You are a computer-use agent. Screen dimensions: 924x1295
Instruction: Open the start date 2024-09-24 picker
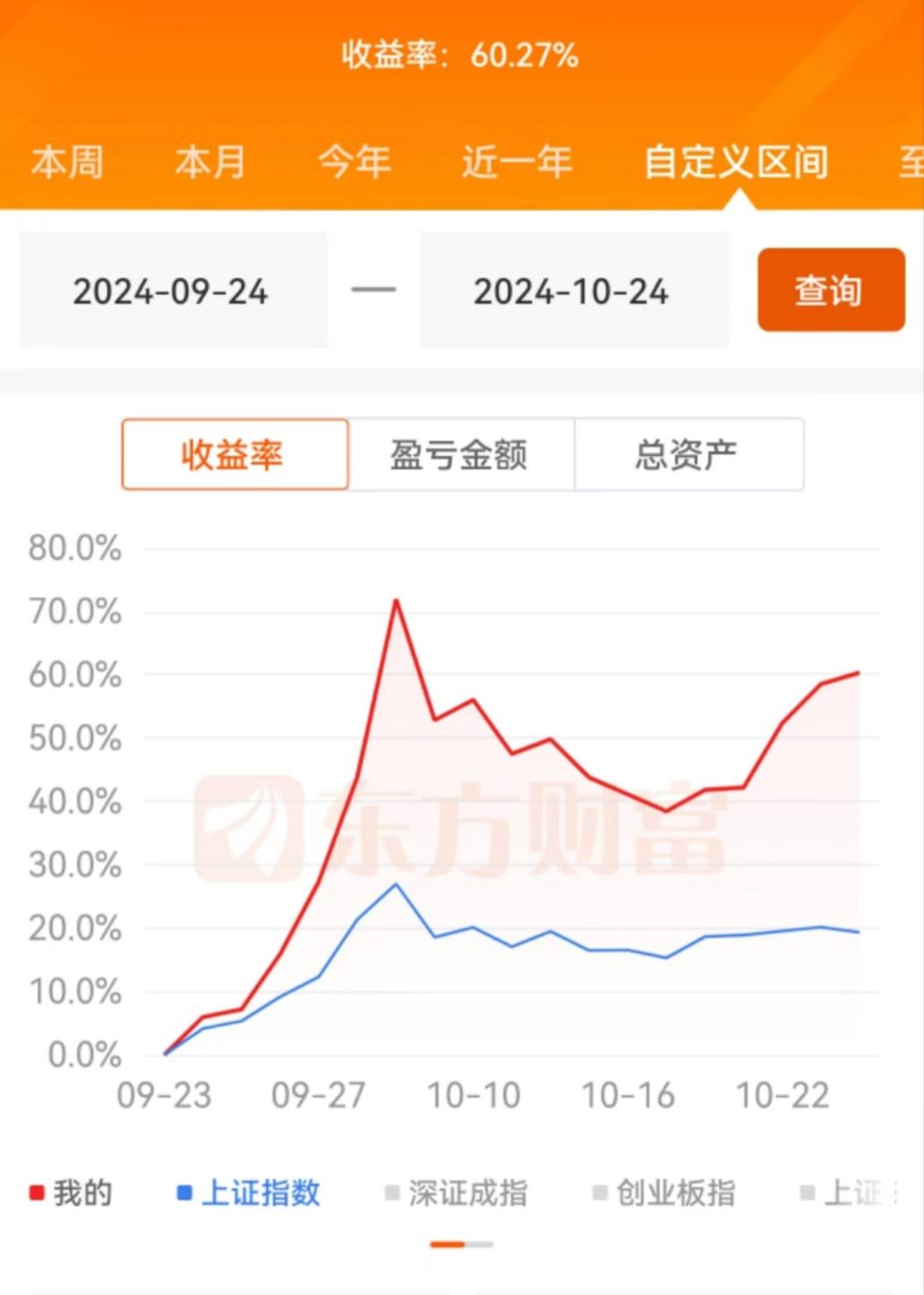(x=172, y=291)
